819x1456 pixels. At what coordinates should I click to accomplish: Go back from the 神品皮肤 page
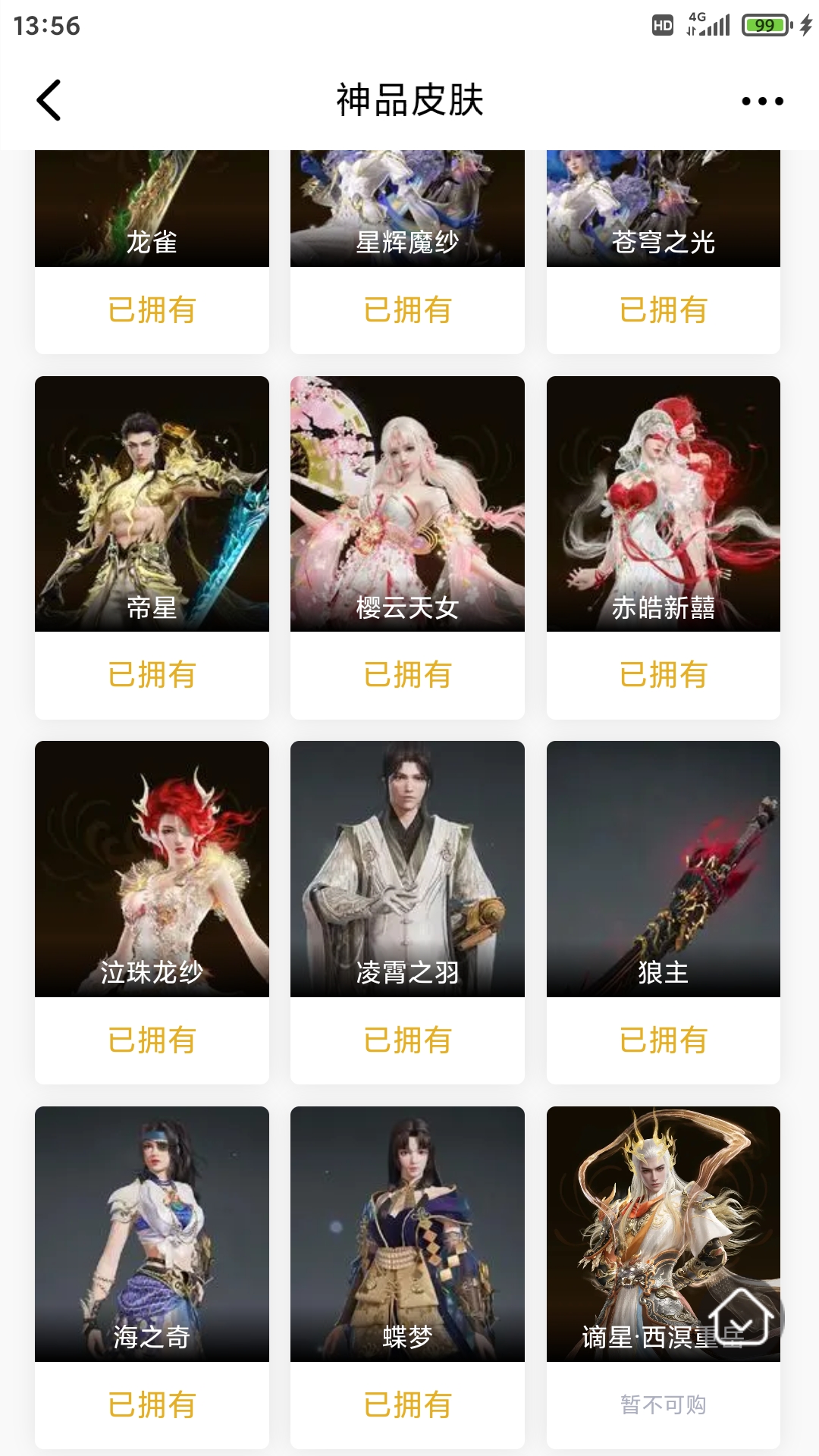click(49, 100)
